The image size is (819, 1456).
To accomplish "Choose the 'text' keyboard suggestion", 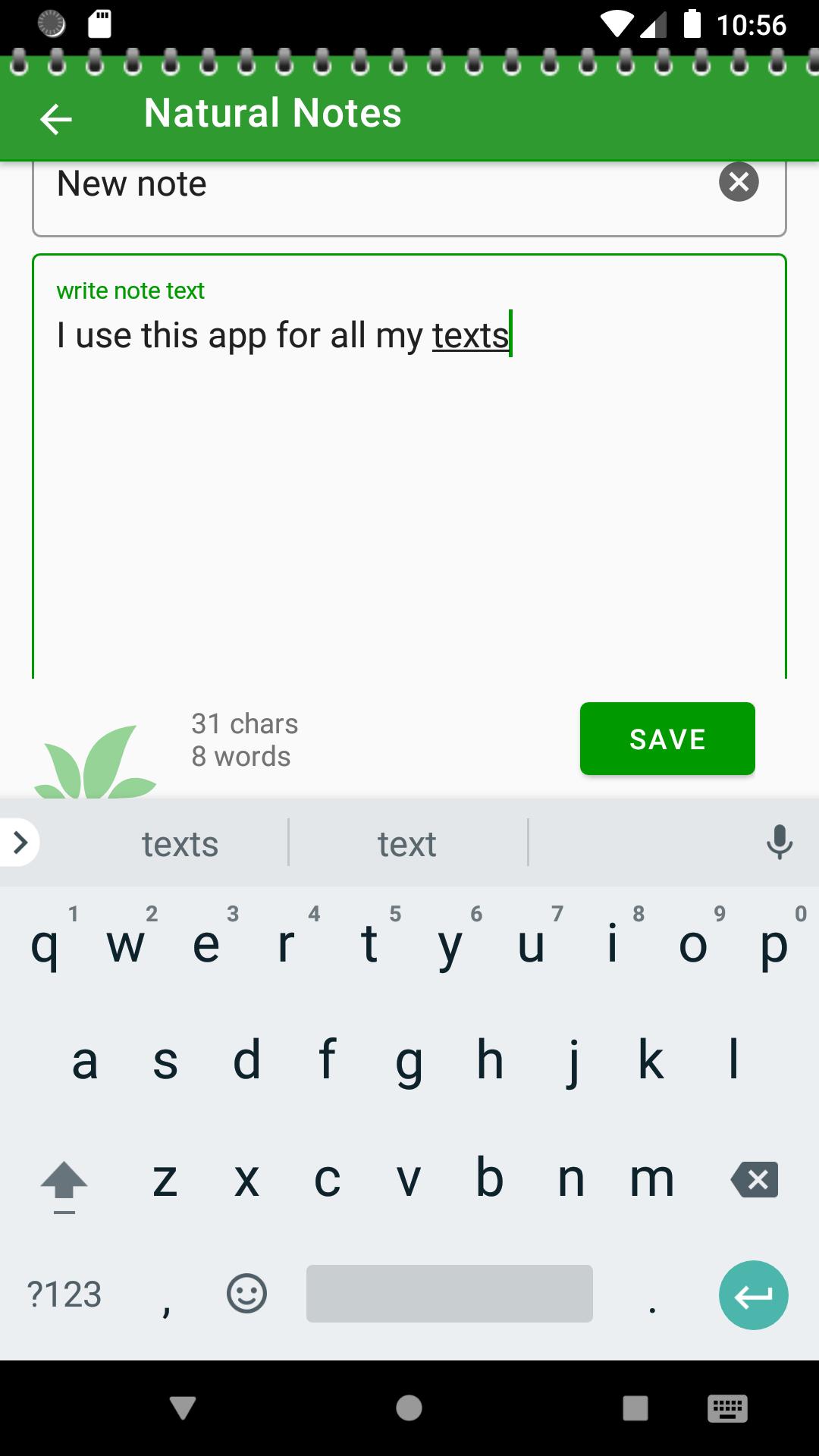I will pos(407,843).
